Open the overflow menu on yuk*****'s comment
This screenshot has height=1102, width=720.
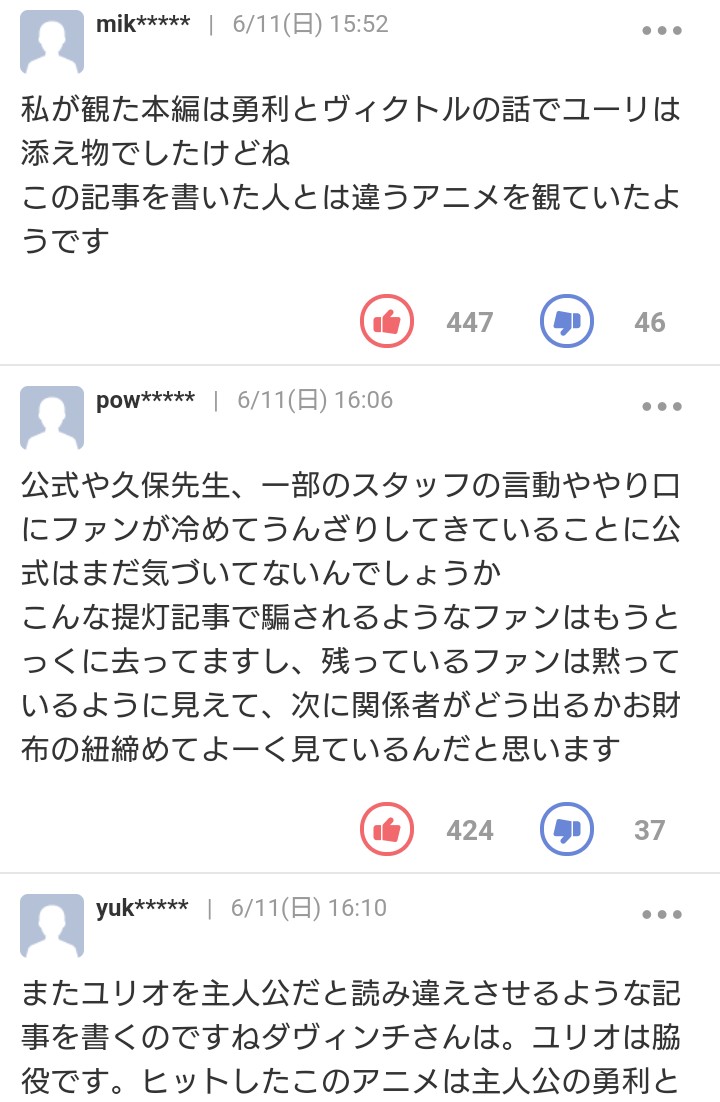click(x=661, y=915)
